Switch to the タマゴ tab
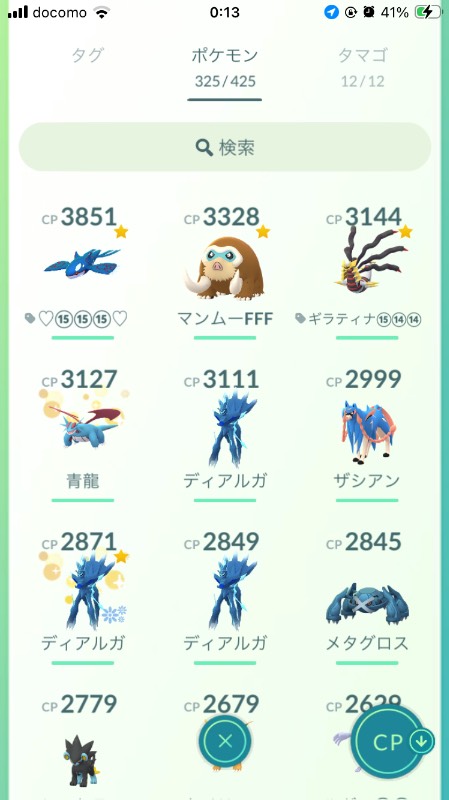Image resolution: width=449 pixels, height=800 pixels. click(x=362, y=67)
